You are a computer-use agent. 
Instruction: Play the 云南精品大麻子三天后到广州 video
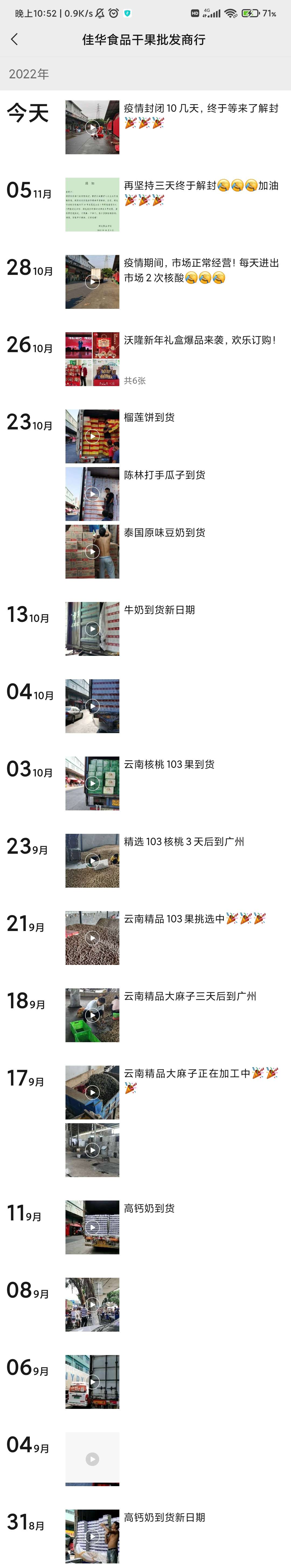click(x=92, y=1015)
